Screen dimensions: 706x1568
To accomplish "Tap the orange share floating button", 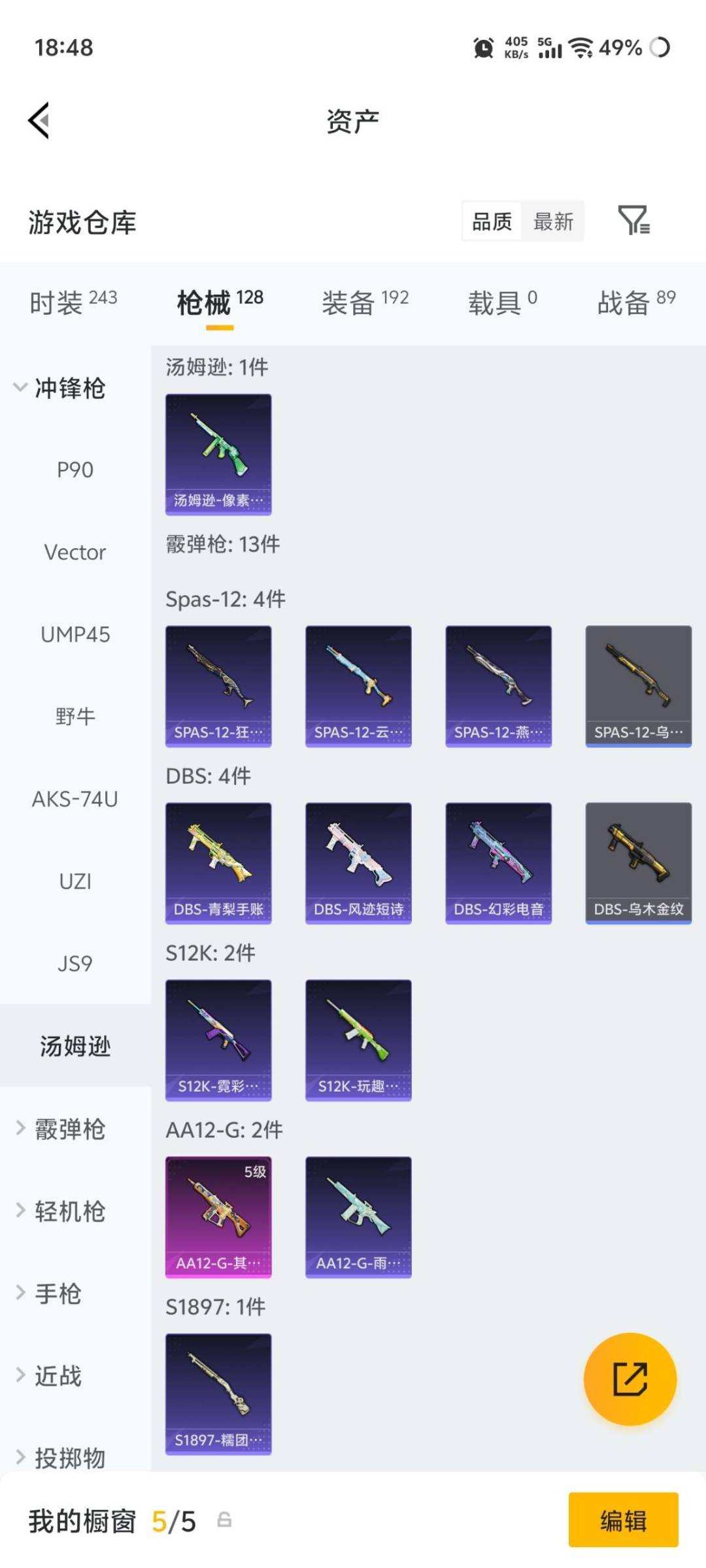I will tap(630, 1379).
